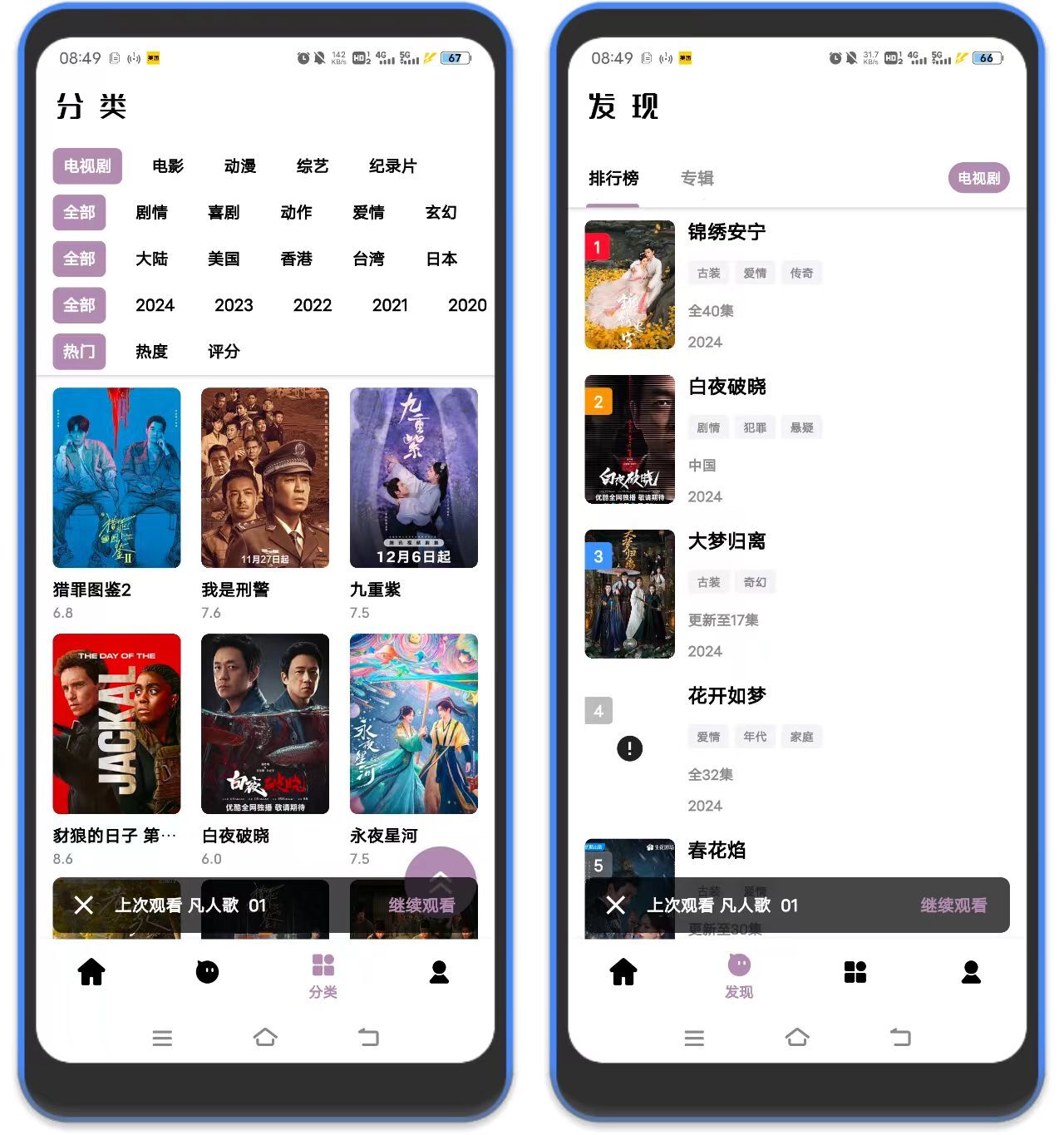Switch to the 专辑 tab
Viewport: 1064px width, 1135px height.
click(697, 178)
